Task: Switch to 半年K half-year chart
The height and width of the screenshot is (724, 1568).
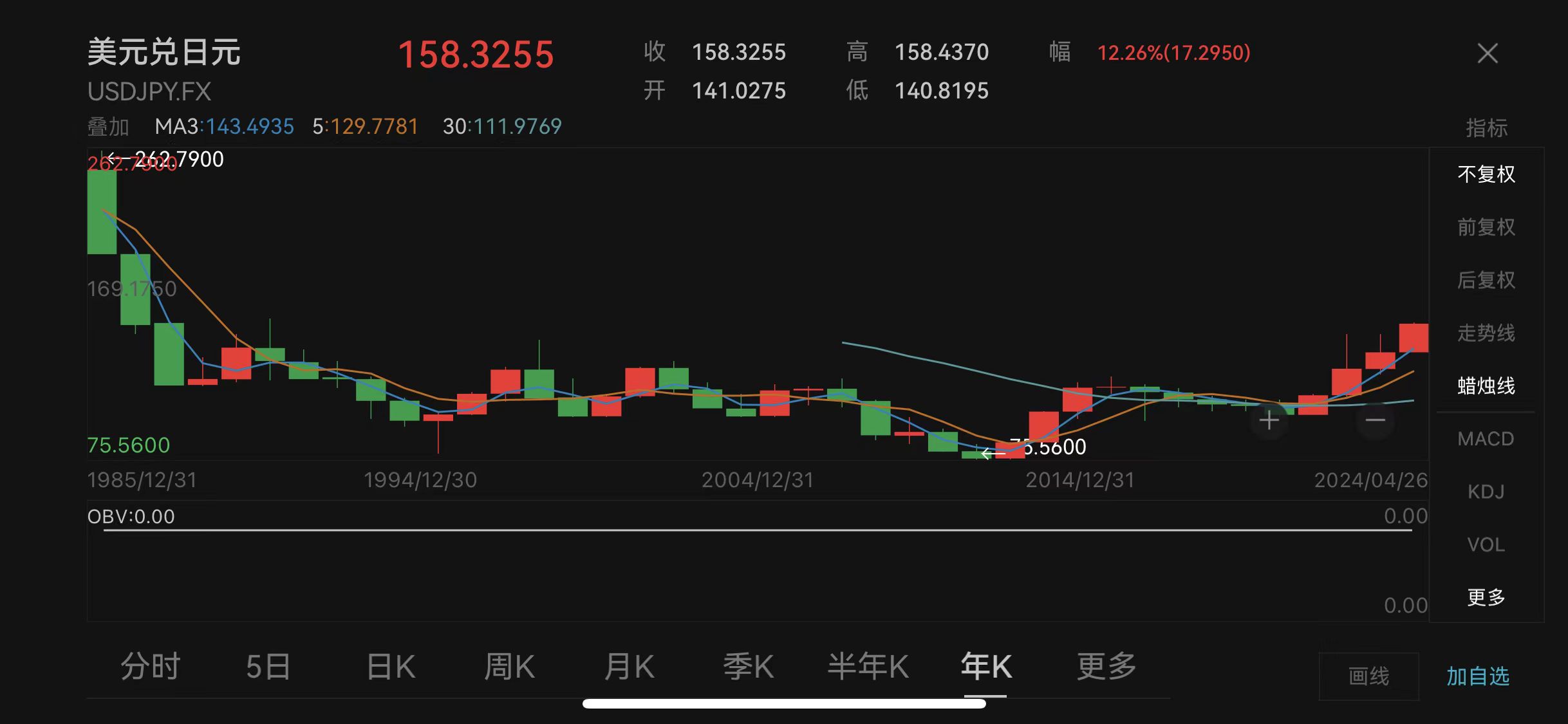Action: coord(868,666)
